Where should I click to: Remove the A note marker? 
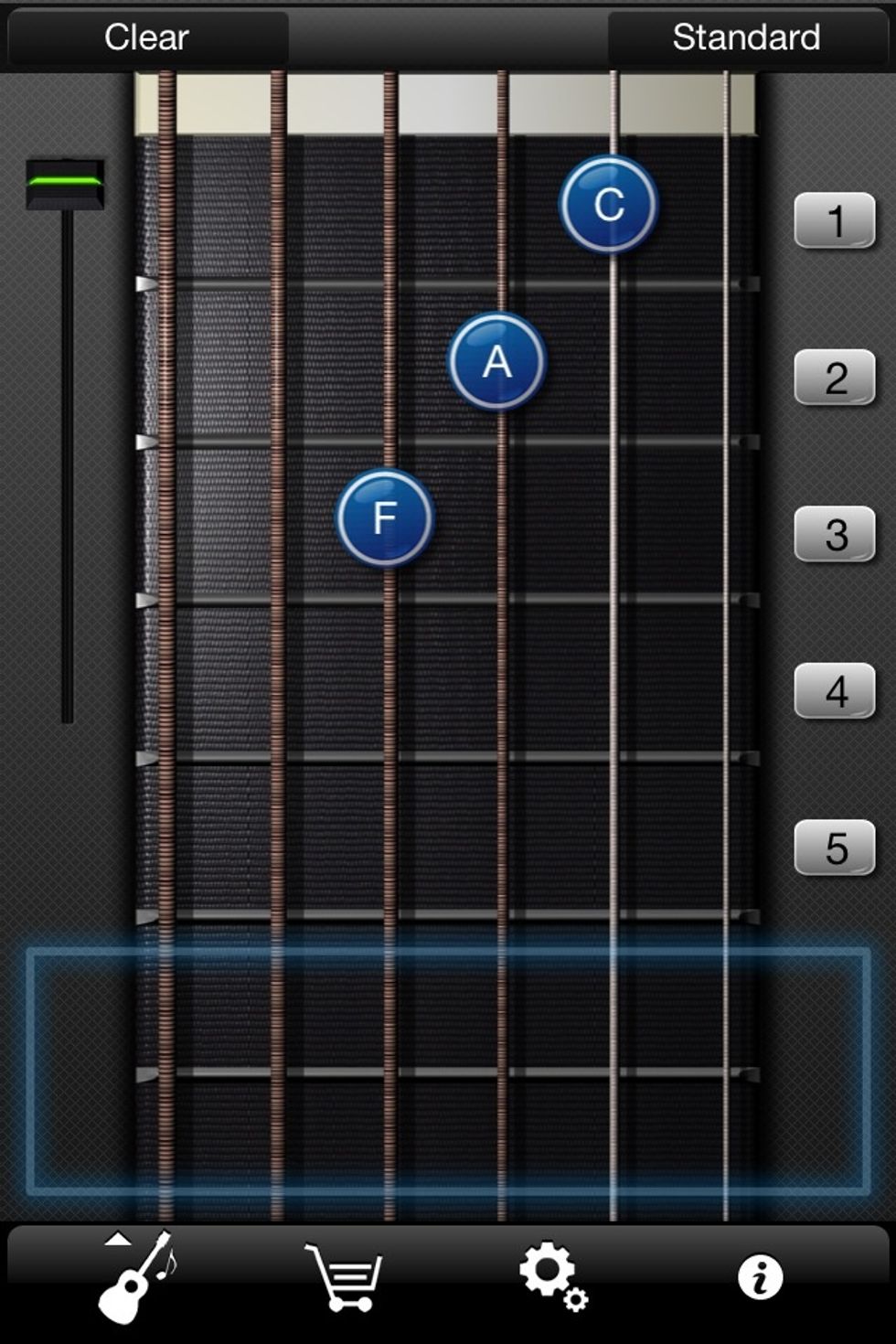(497, 362)
